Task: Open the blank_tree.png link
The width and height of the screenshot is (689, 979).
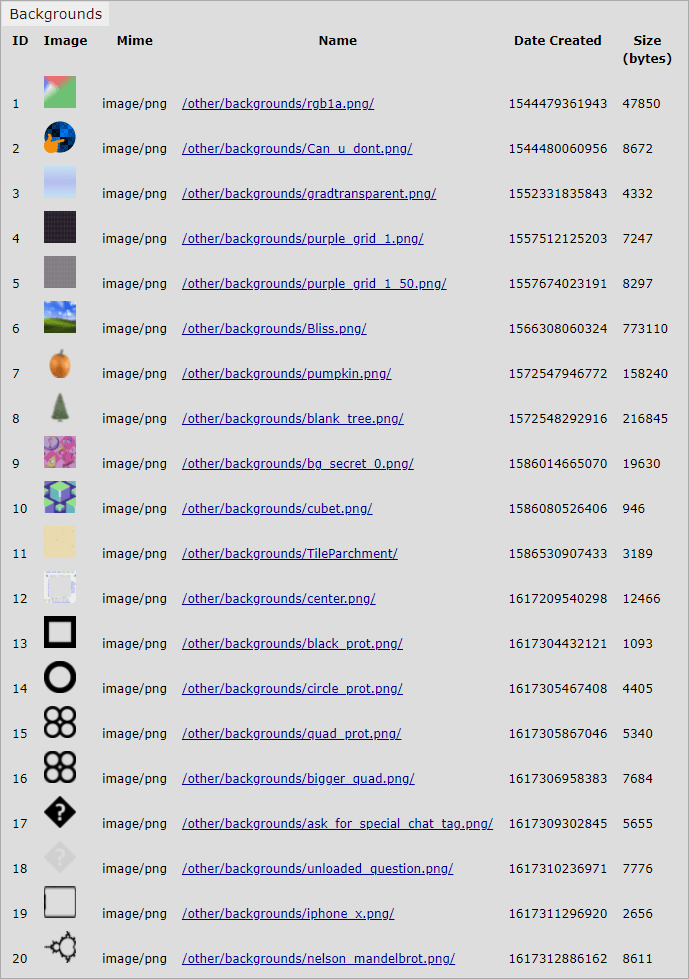Action: (292, 419)
